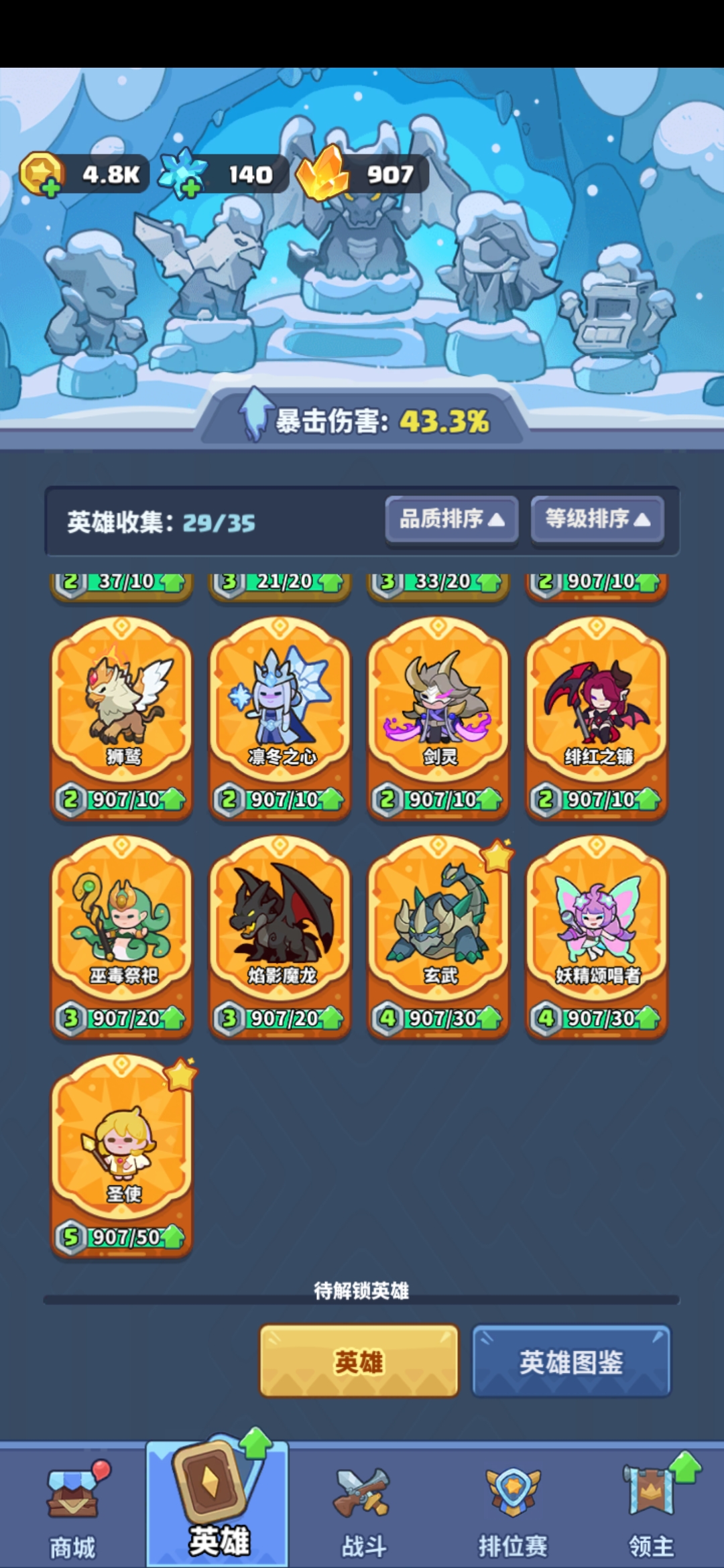Open the 英雄图鉴 hero encyclopedia

click(571, 1361)
